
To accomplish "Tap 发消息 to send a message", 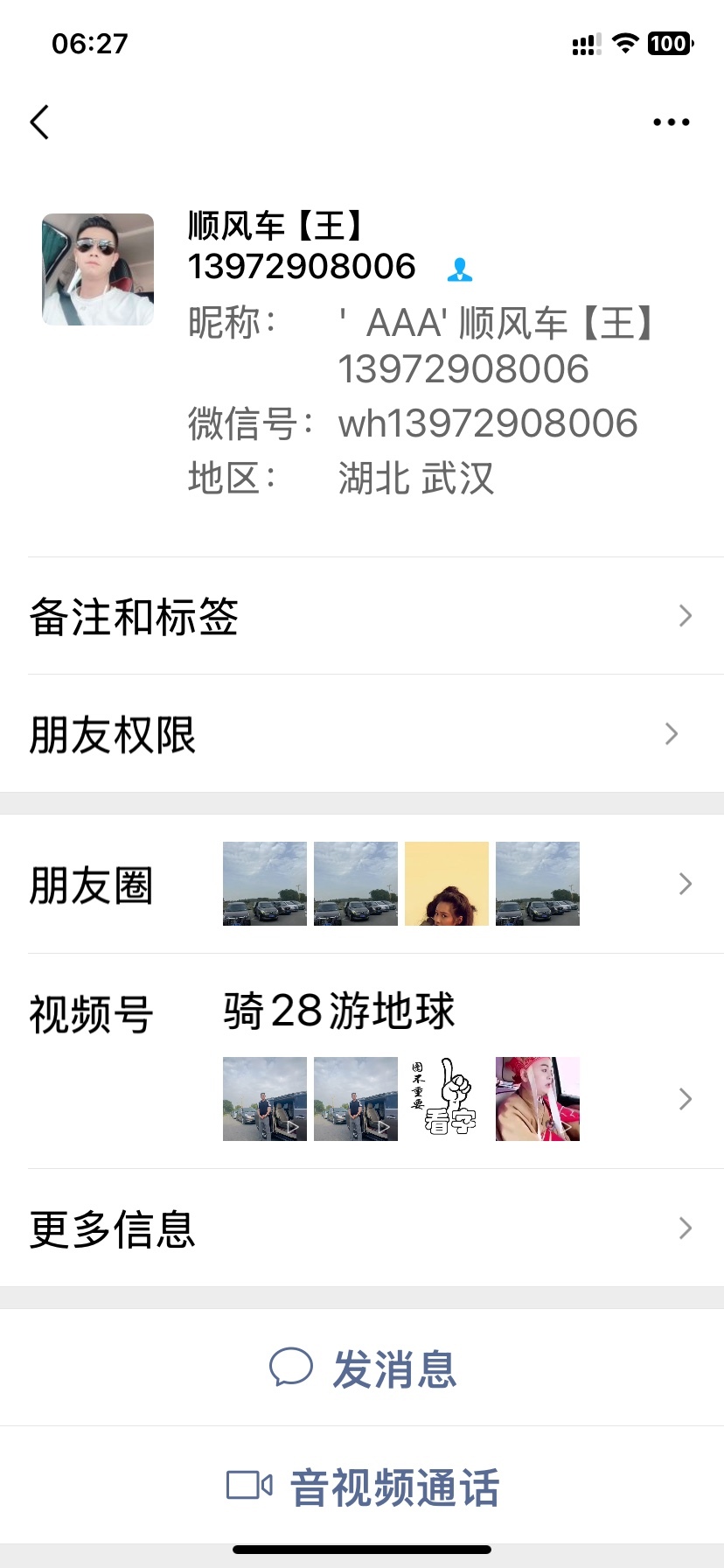I will pos(364,1368).
